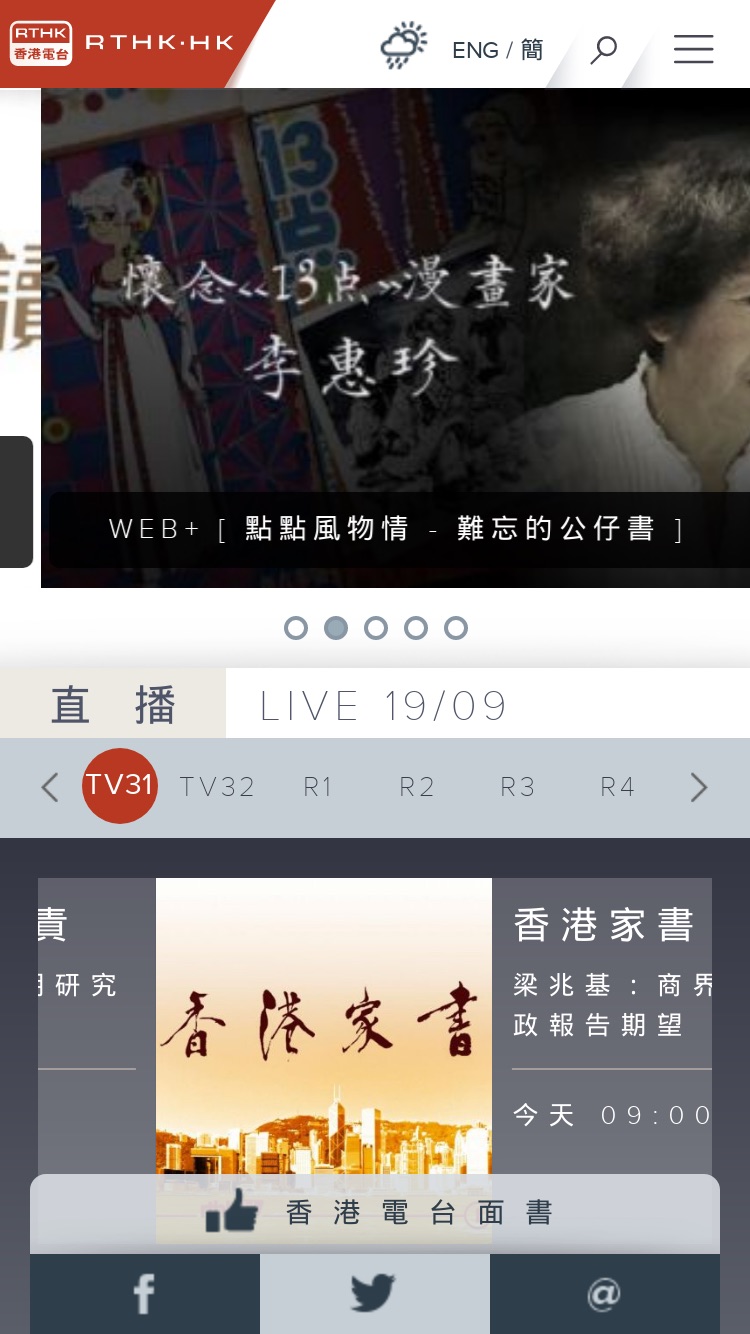Open the @ email icon tab
This screenshot has height=1334, width=750.
click(605, 1294)
